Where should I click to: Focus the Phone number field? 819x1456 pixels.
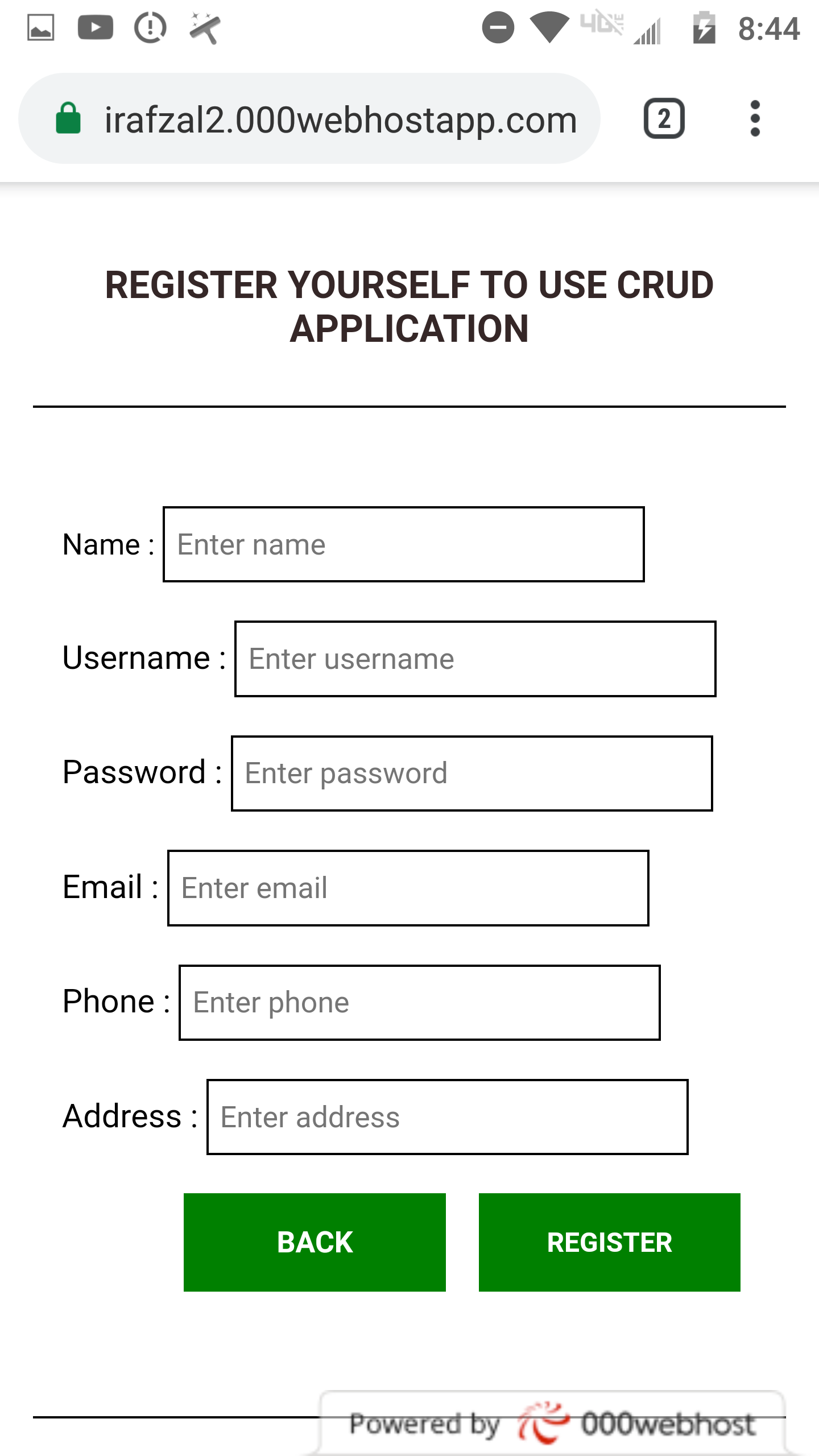point(419,1003)
